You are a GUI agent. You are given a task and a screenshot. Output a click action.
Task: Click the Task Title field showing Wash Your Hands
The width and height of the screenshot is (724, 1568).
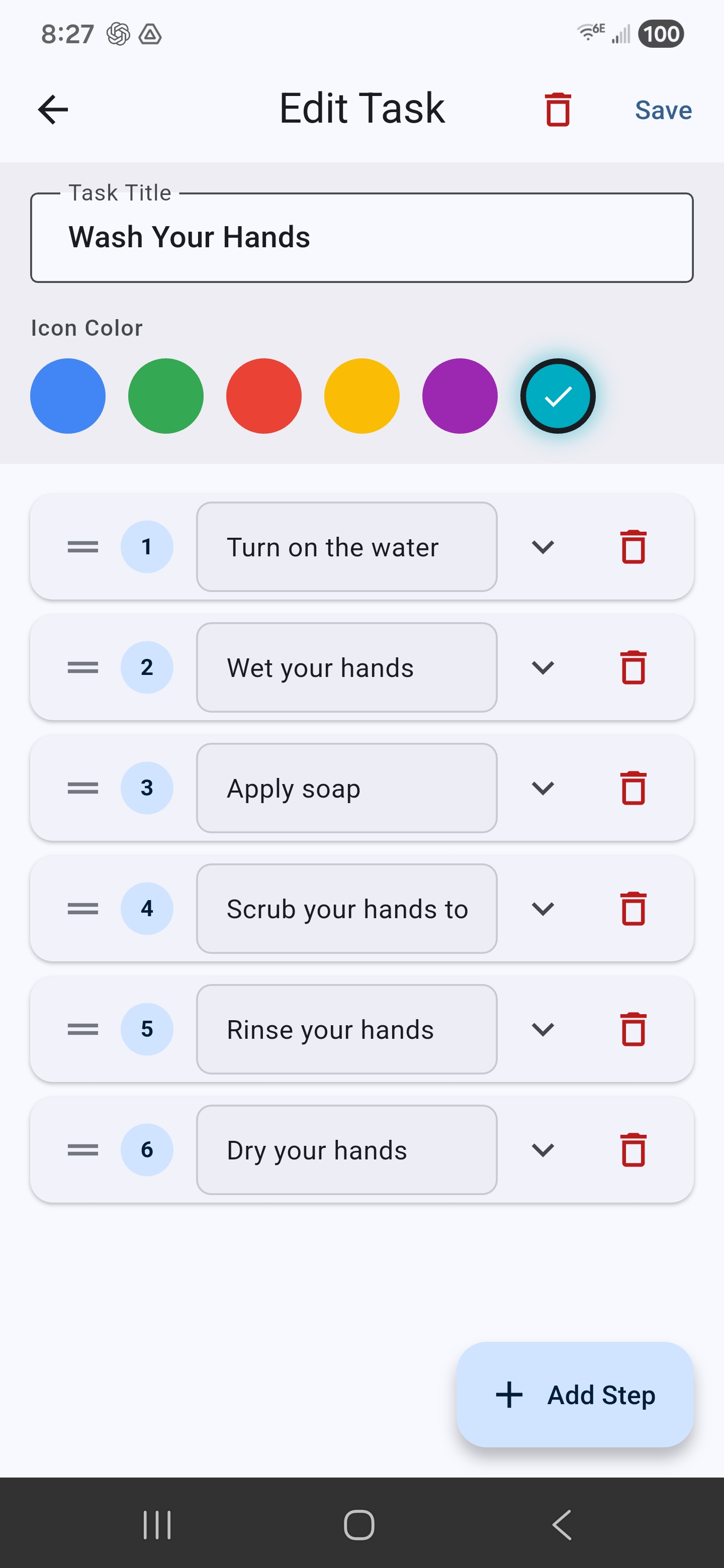361,237
